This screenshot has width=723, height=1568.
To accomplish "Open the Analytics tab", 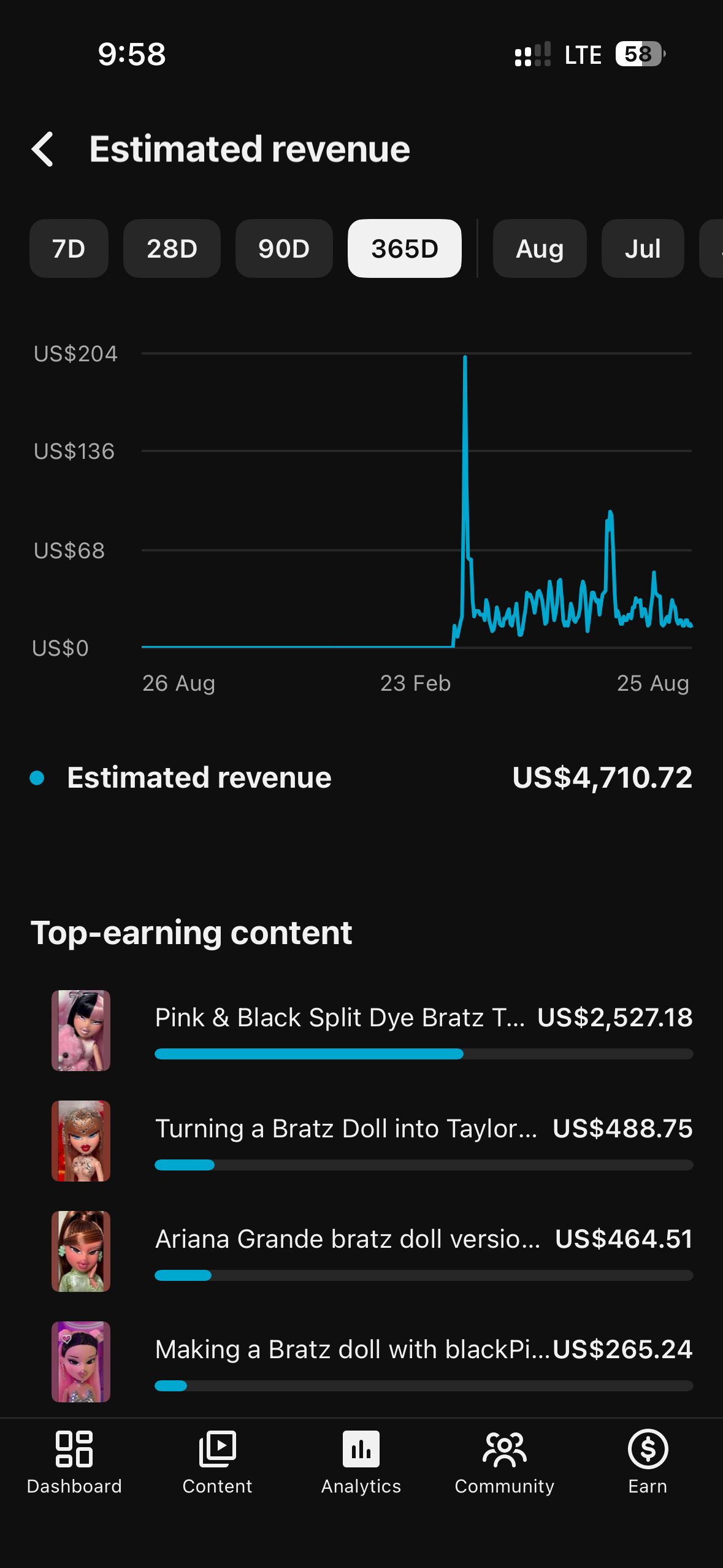I will click(x=361, y=1463).
